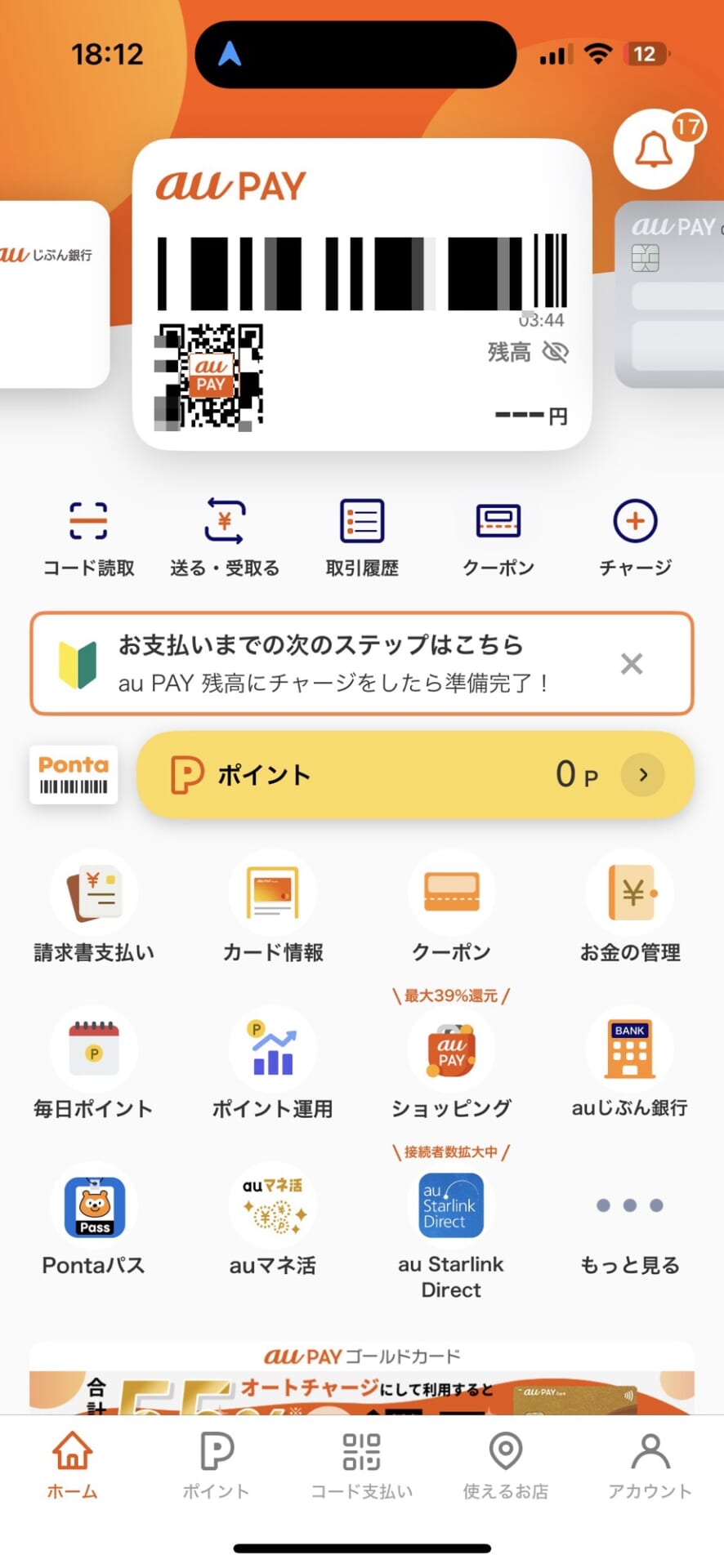Image resolution: width=724 pixels, height=1568 pixels.
Task: Open Pontaパス app icon
Action: [93, 1218]
